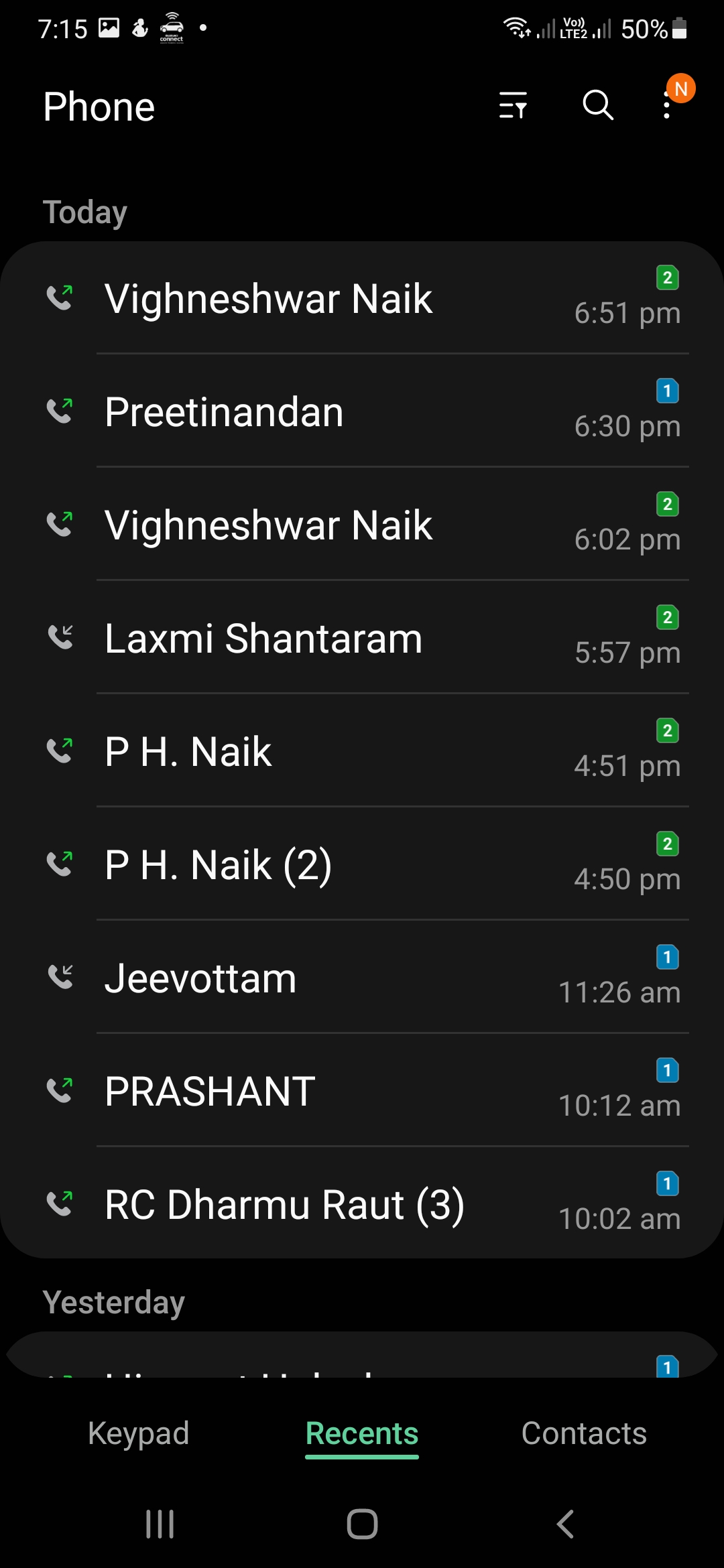This screenshot has height=1568, width=724.
Task: View the call from Jeevottam
Action: coord(362,978)
